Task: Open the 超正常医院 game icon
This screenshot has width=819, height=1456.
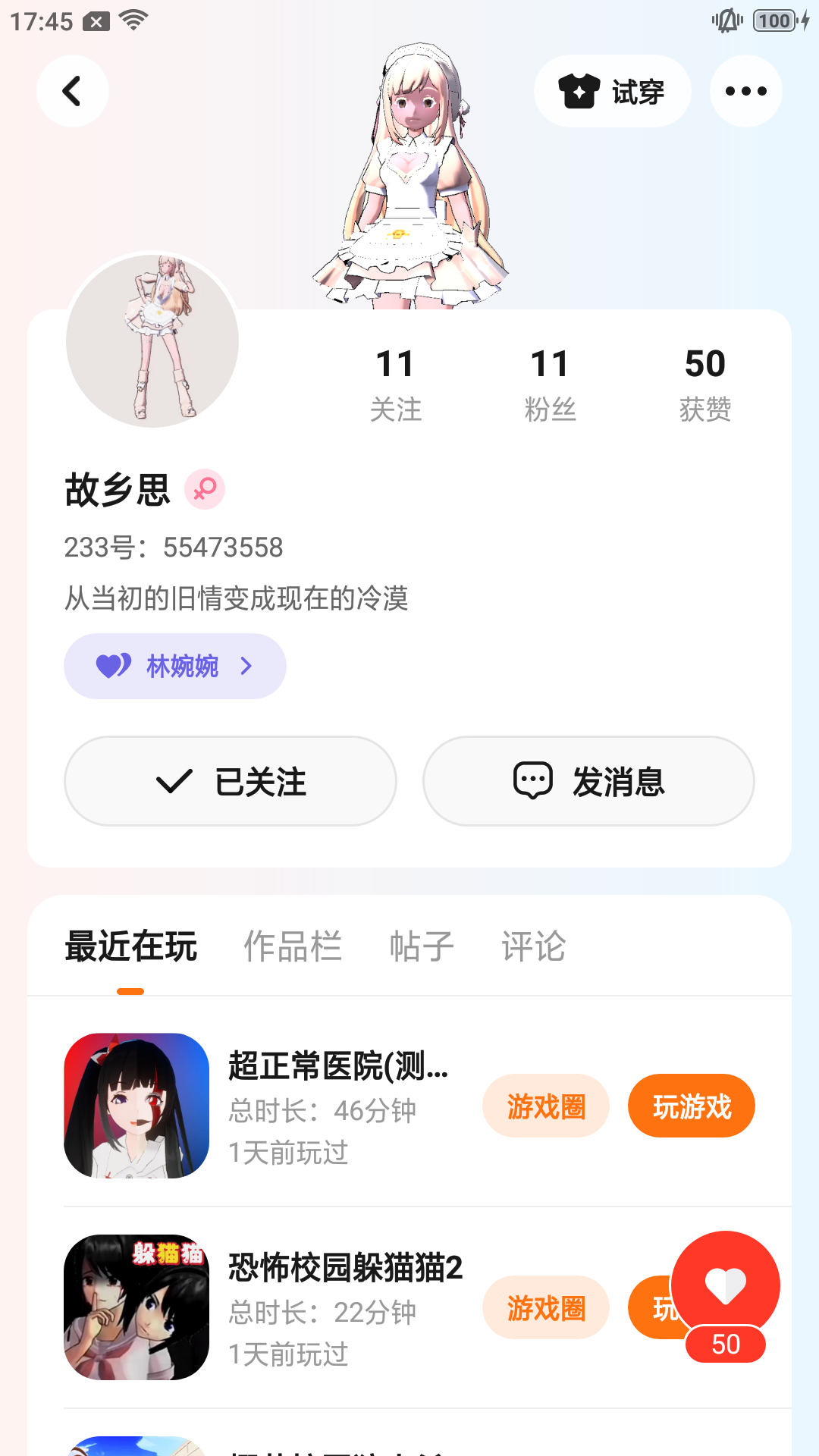Action: 136,1106
